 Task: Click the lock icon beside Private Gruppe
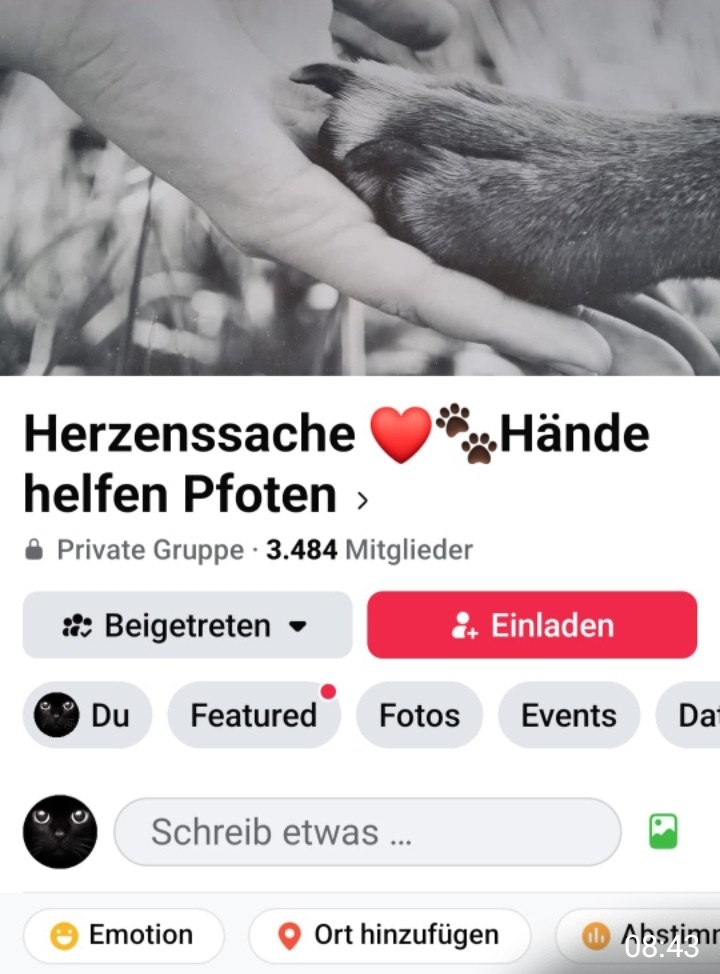(x=33, y=549)
